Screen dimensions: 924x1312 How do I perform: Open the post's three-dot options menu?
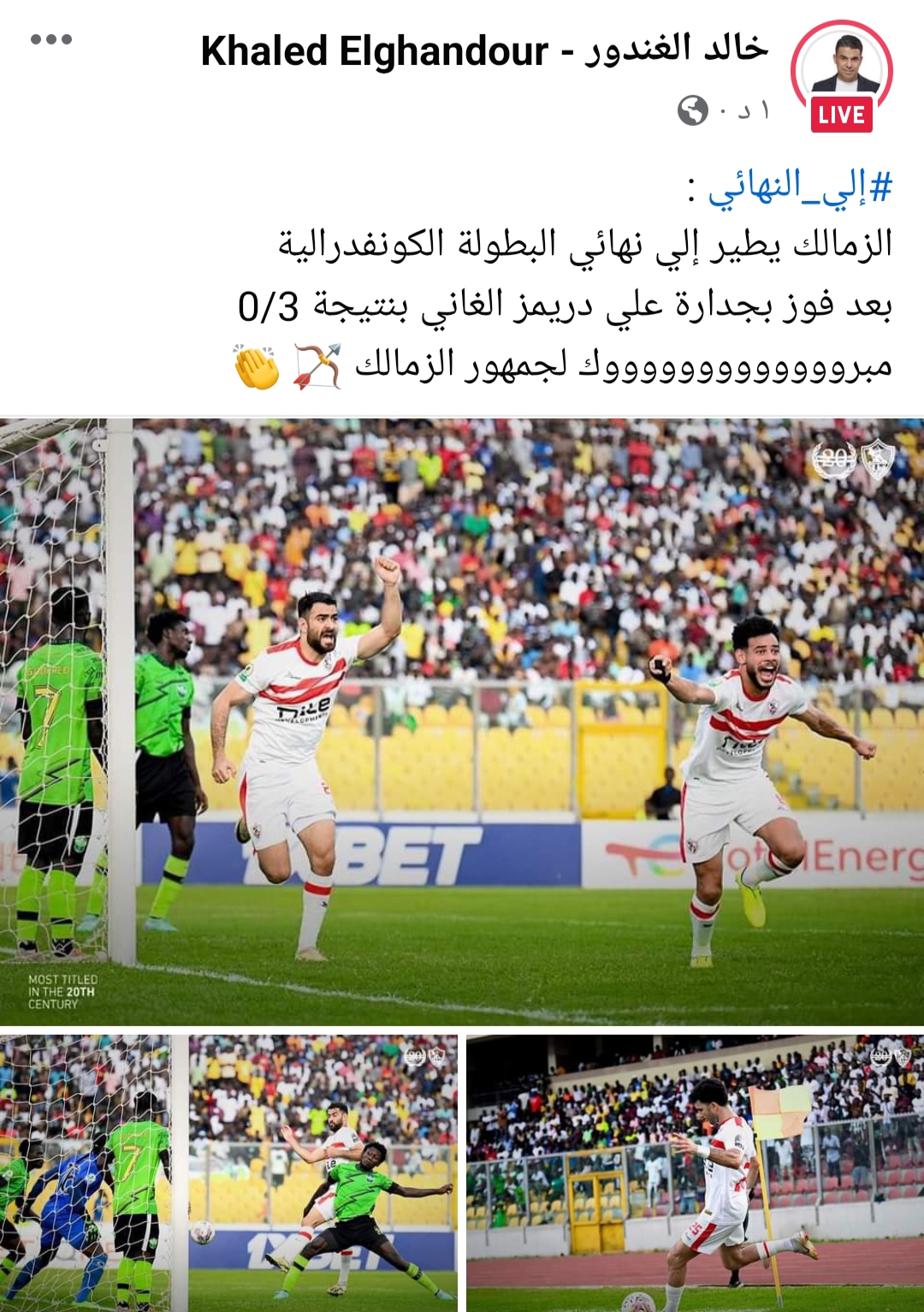51,39
